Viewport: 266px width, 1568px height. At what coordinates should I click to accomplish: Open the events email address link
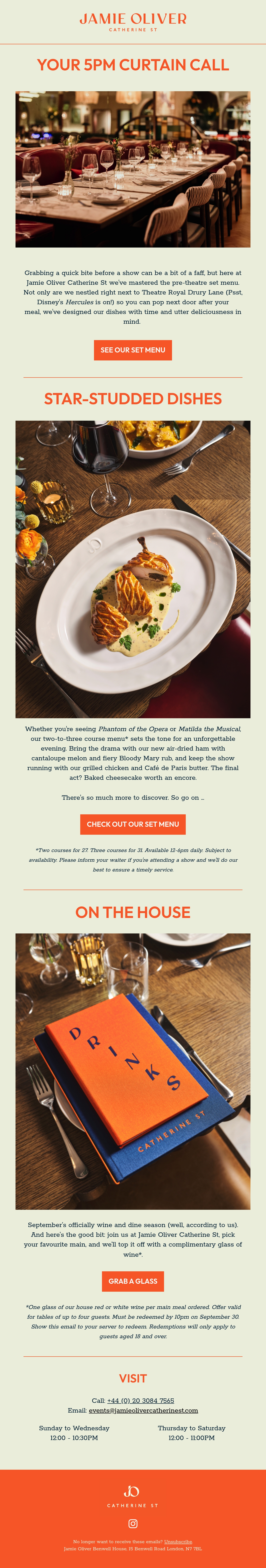click(143, 1410)
